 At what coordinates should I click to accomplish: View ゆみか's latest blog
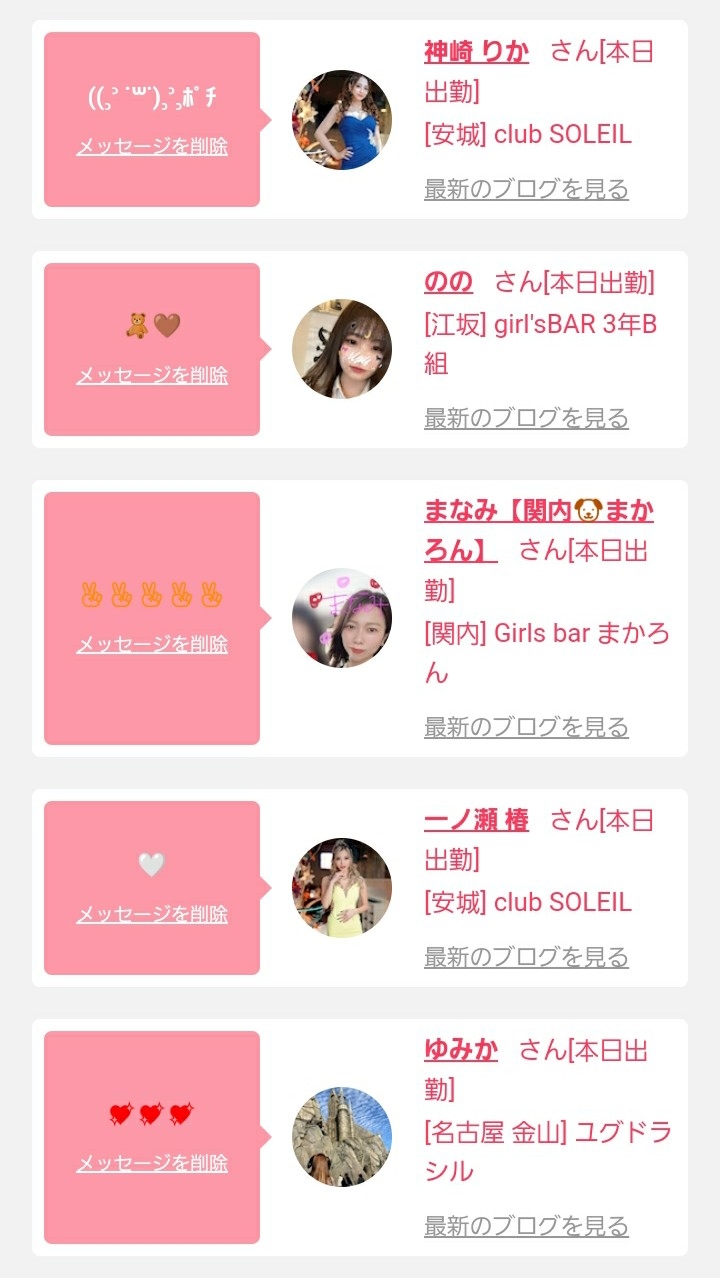pos(526,1225)
